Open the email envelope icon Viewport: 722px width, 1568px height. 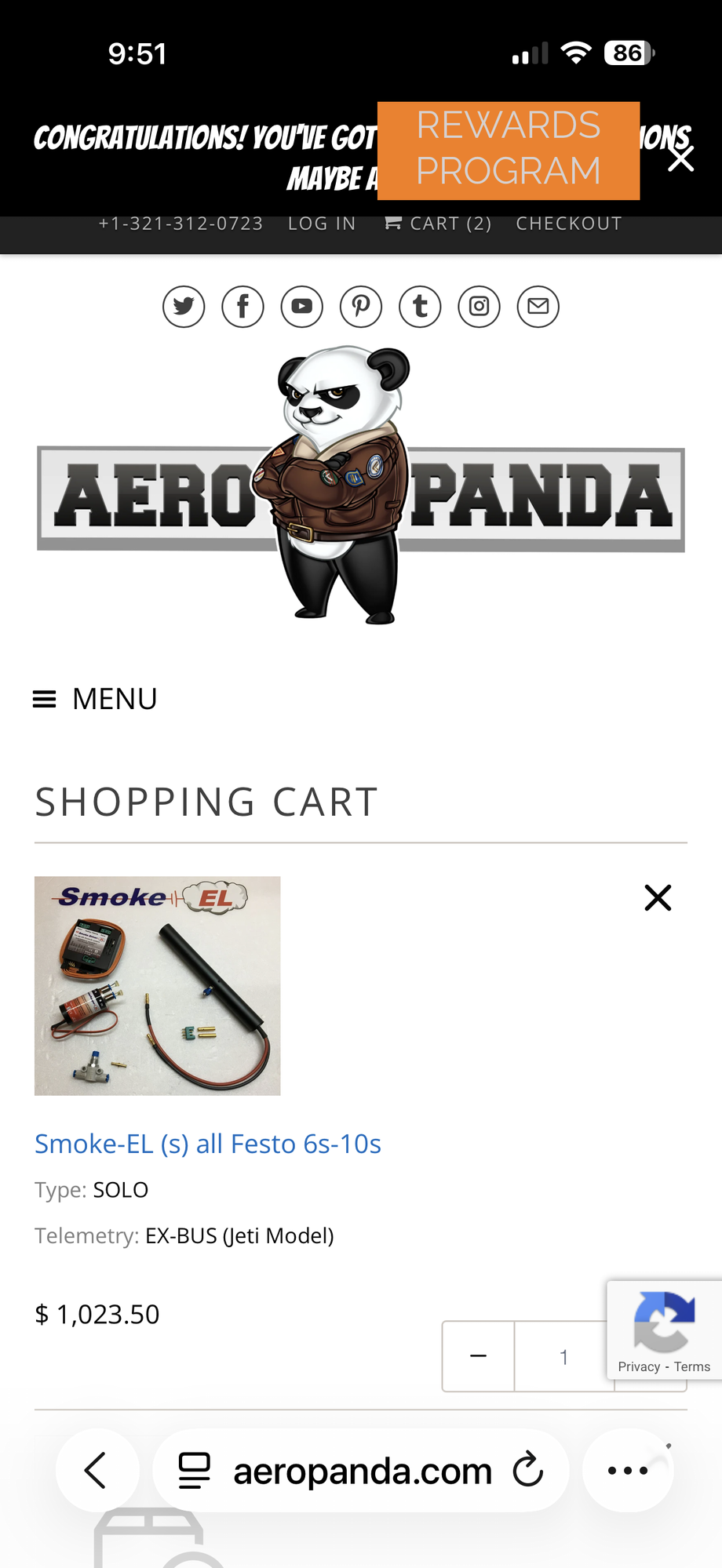coord(538,306)
